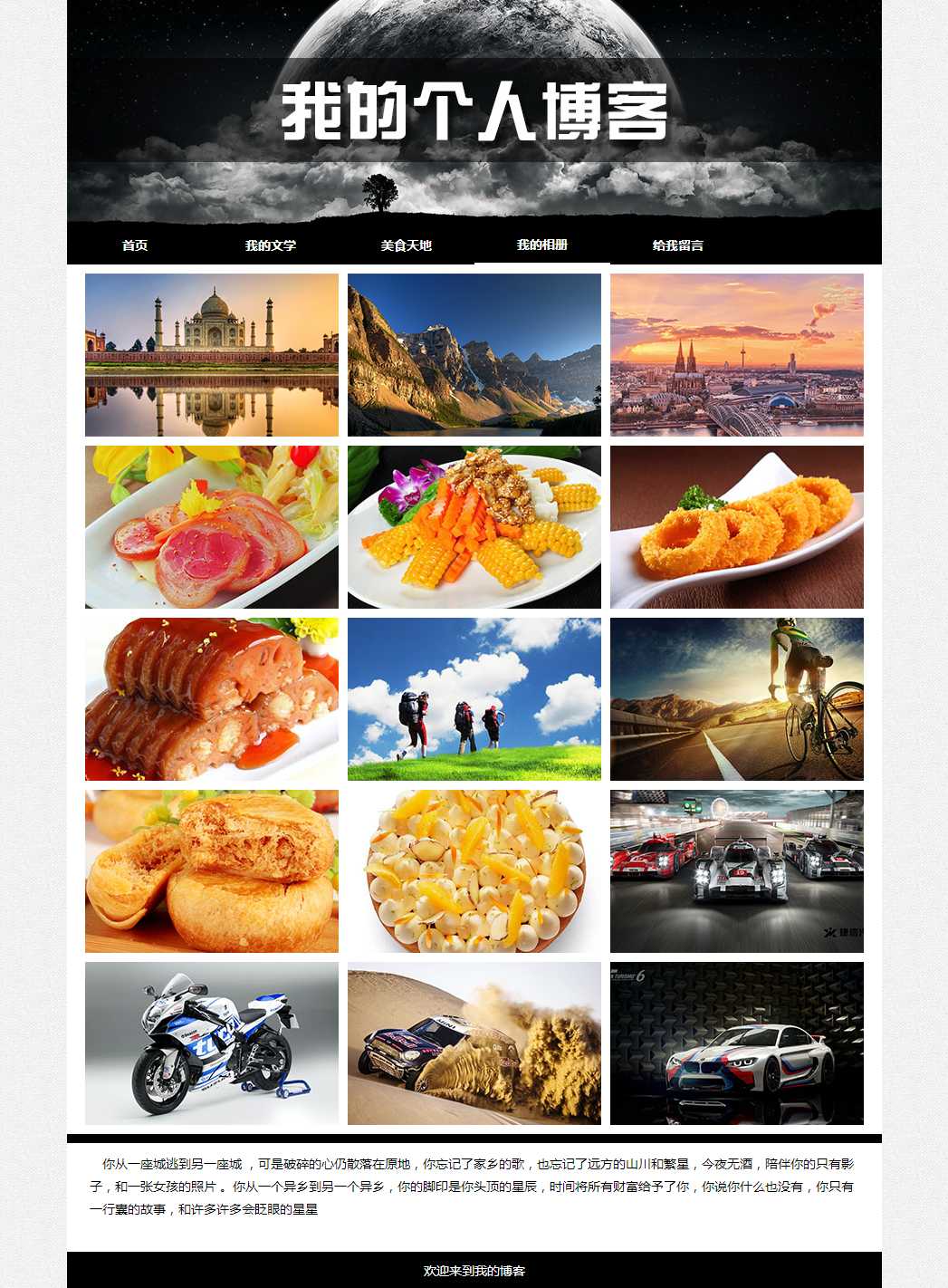View the mountain lake landscape photo

(x=474, y=355)
